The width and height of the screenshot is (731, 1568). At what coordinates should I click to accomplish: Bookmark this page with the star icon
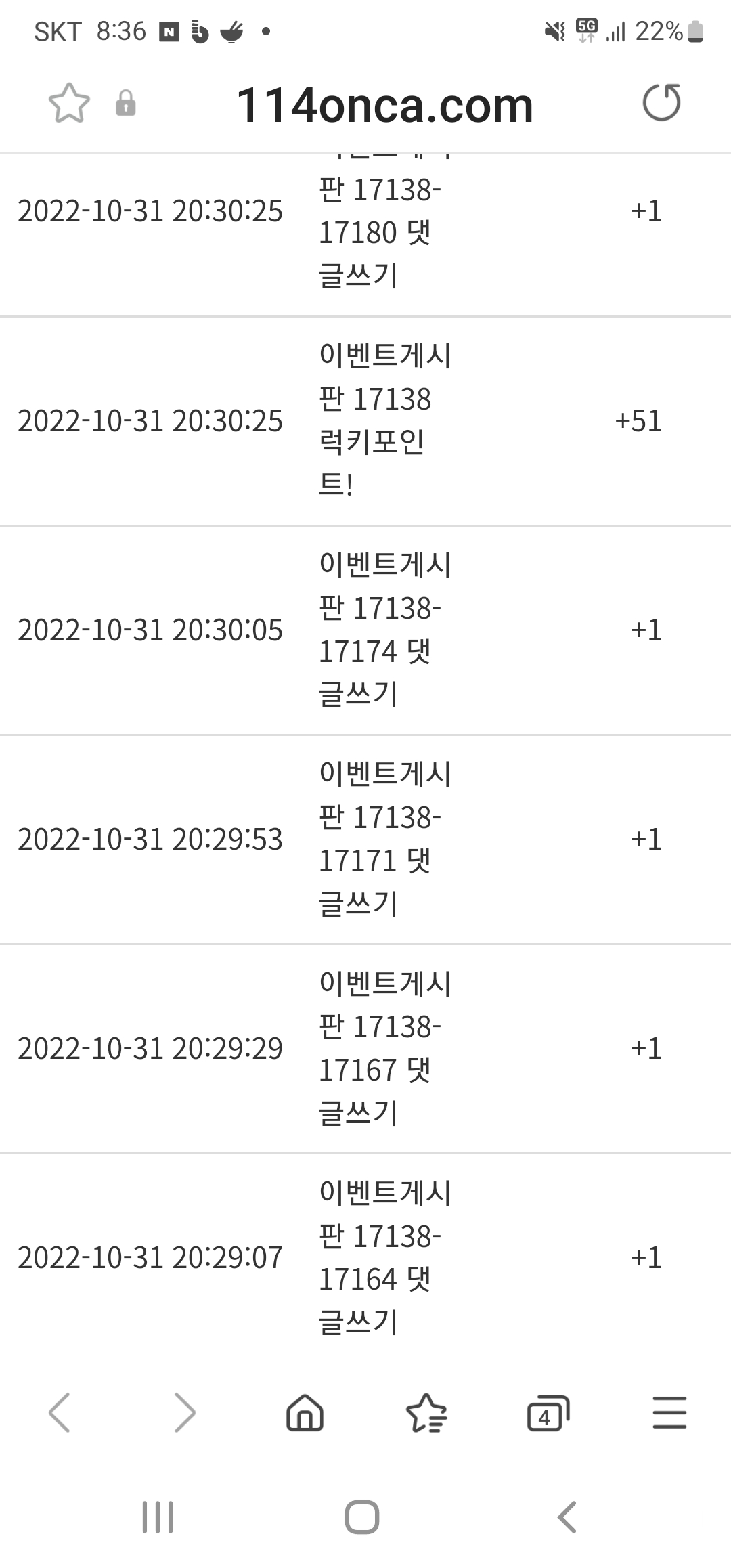(69, 104)
